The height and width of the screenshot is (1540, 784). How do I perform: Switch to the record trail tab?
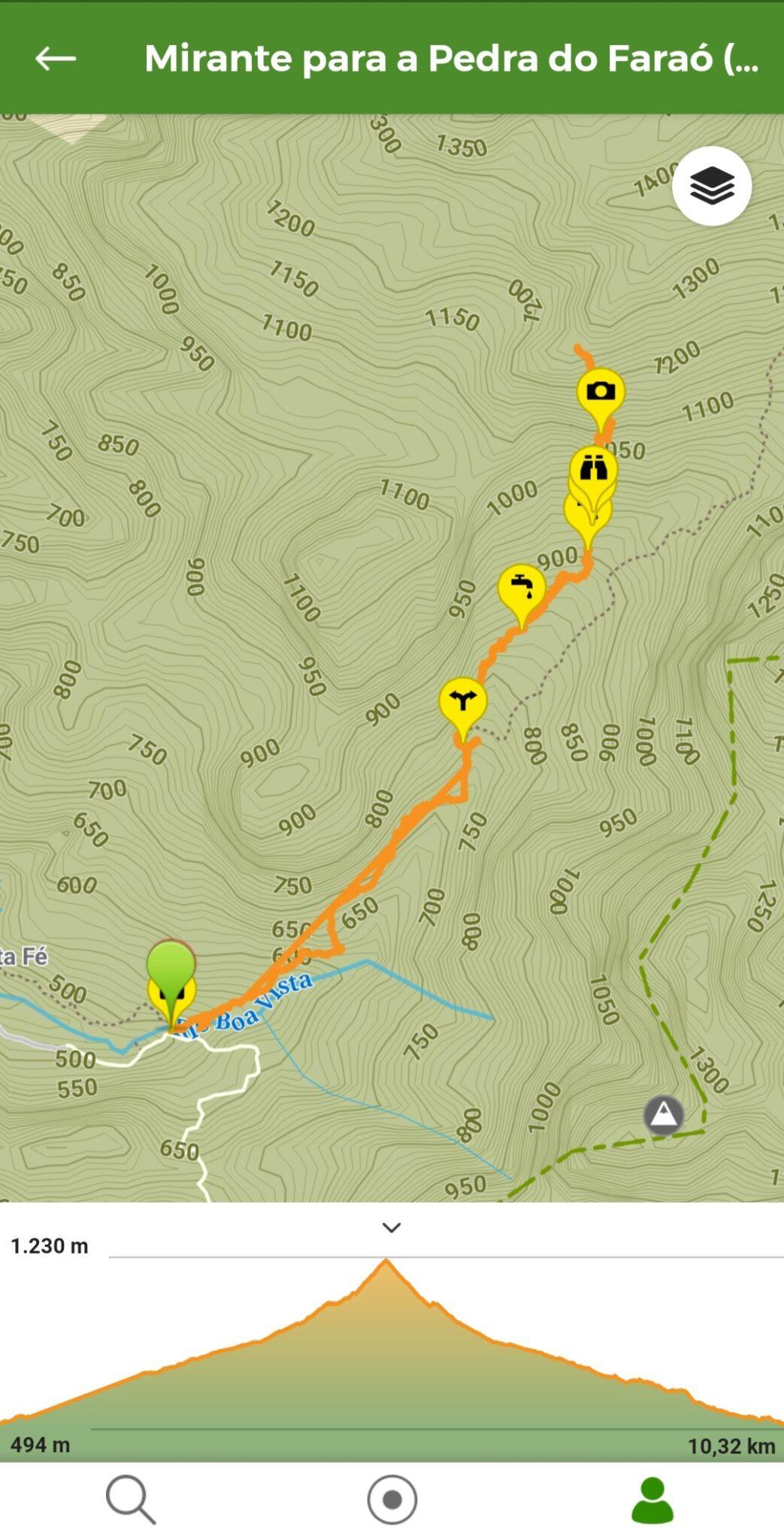click(x=392, y=1499)
